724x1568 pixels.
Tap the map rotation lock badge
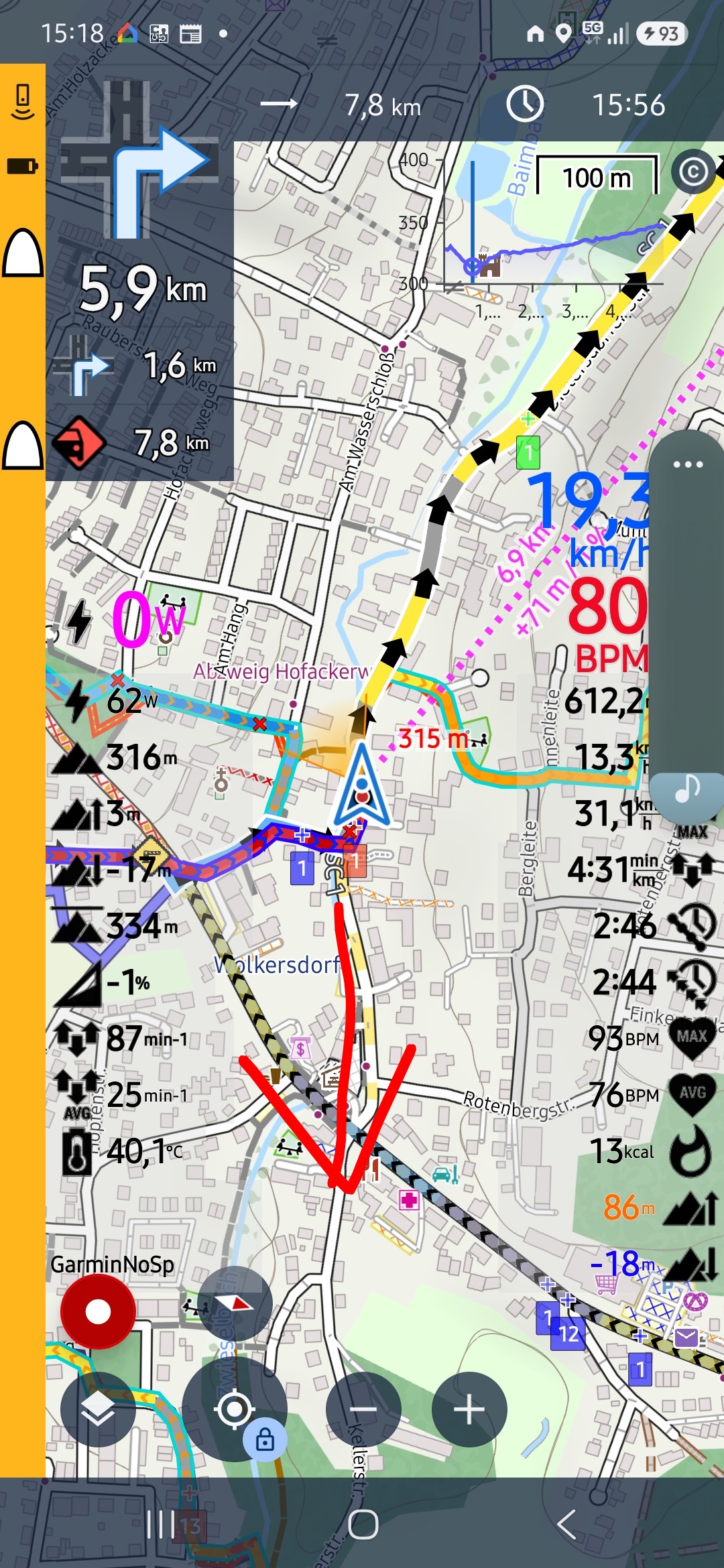click(265, 1439)
